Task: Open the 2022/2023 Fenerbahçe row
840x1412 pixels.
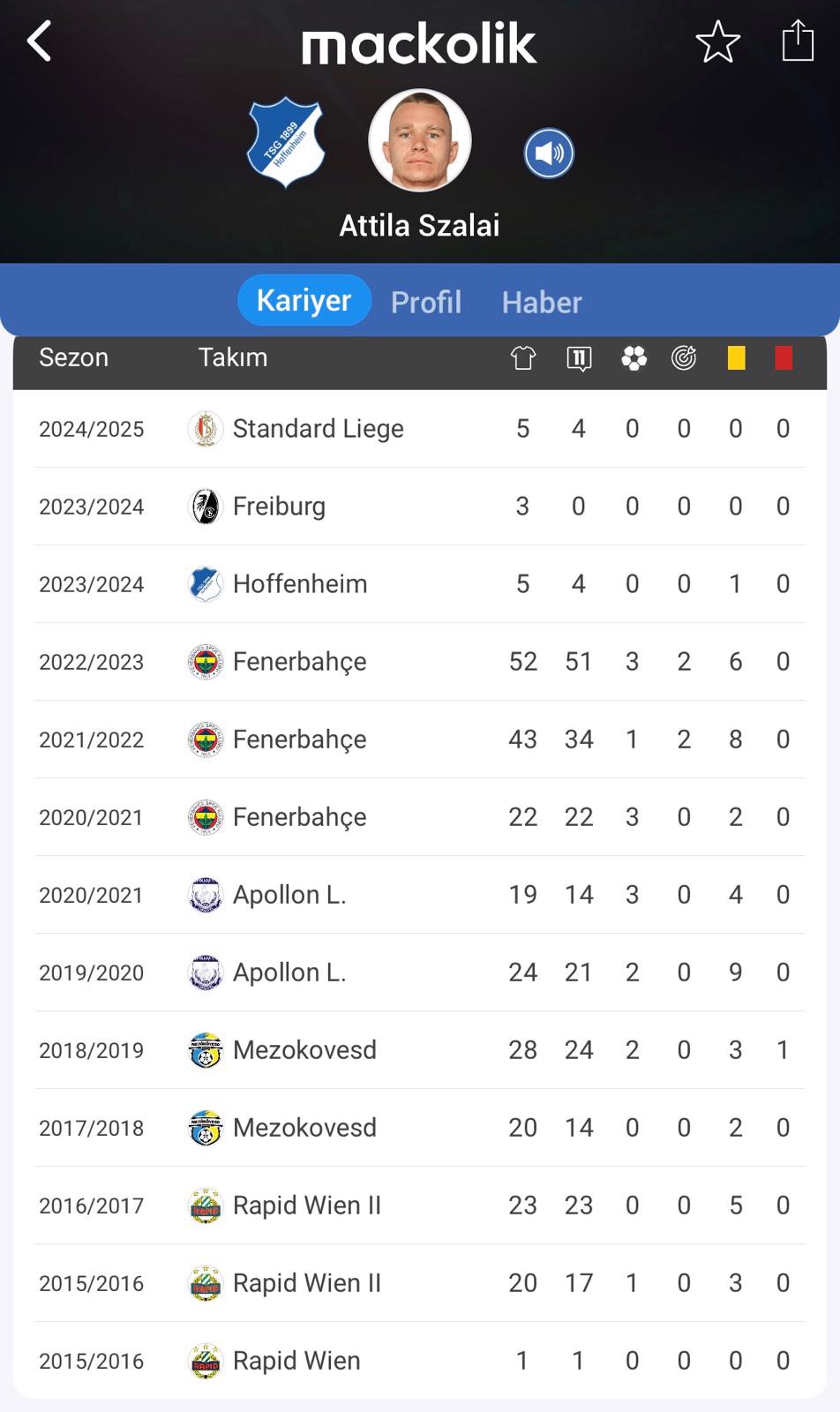Action: (420, 662)
